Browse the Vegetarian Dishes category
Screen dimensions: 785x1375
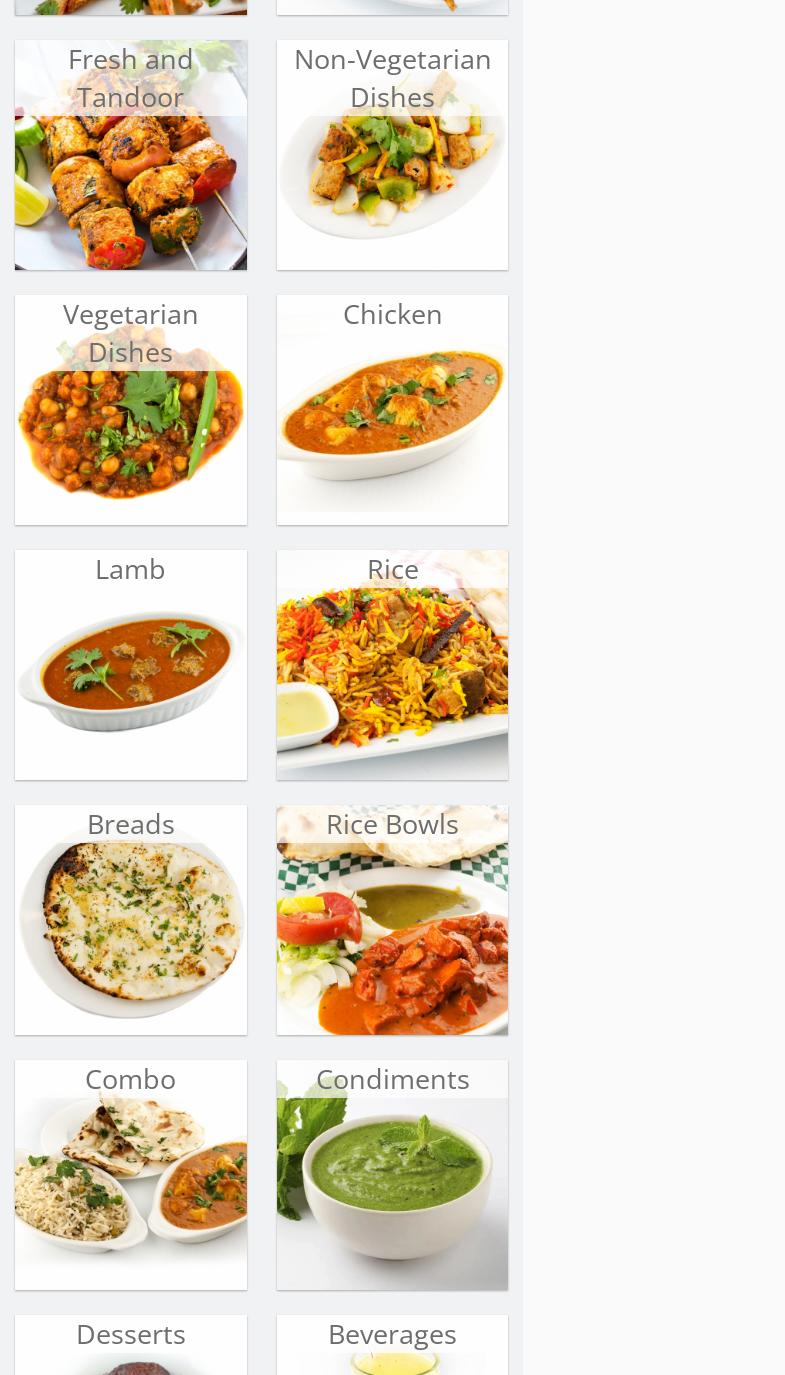coord(131,410)
